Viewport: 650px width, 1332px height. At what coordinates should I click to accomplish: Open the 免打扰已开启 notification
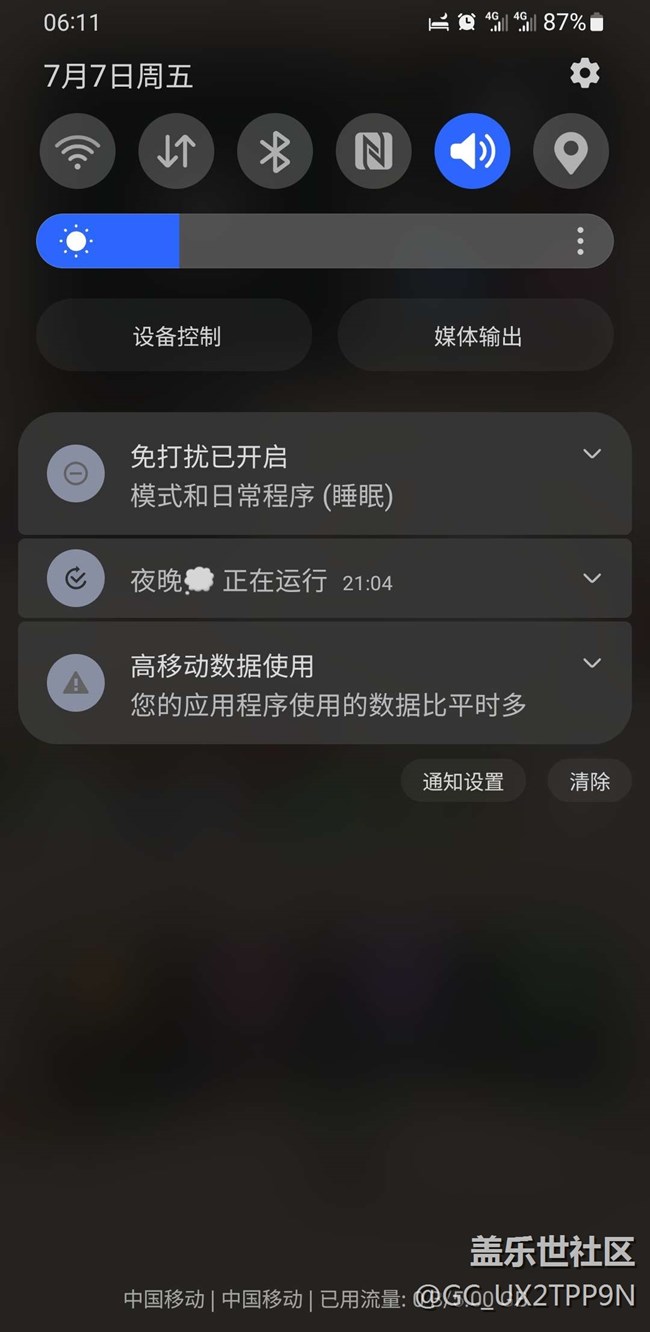[325, 474]
